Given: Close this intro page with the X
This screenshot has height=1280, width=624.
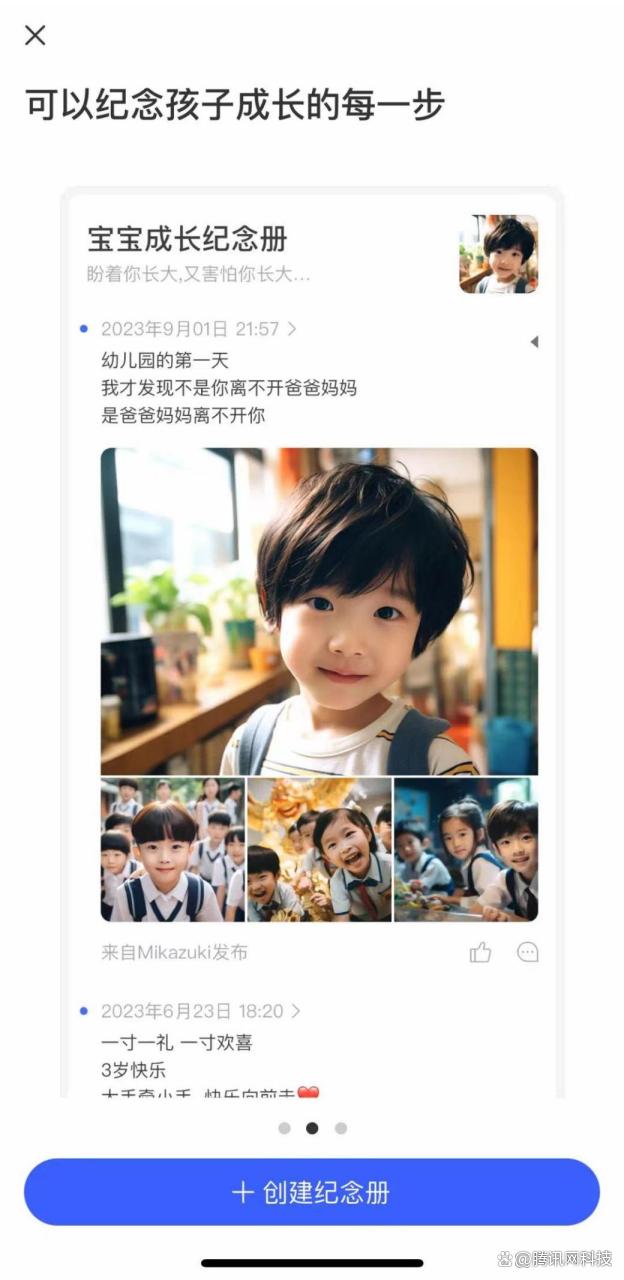Looking at the screenshot, I should coord(35,36).
